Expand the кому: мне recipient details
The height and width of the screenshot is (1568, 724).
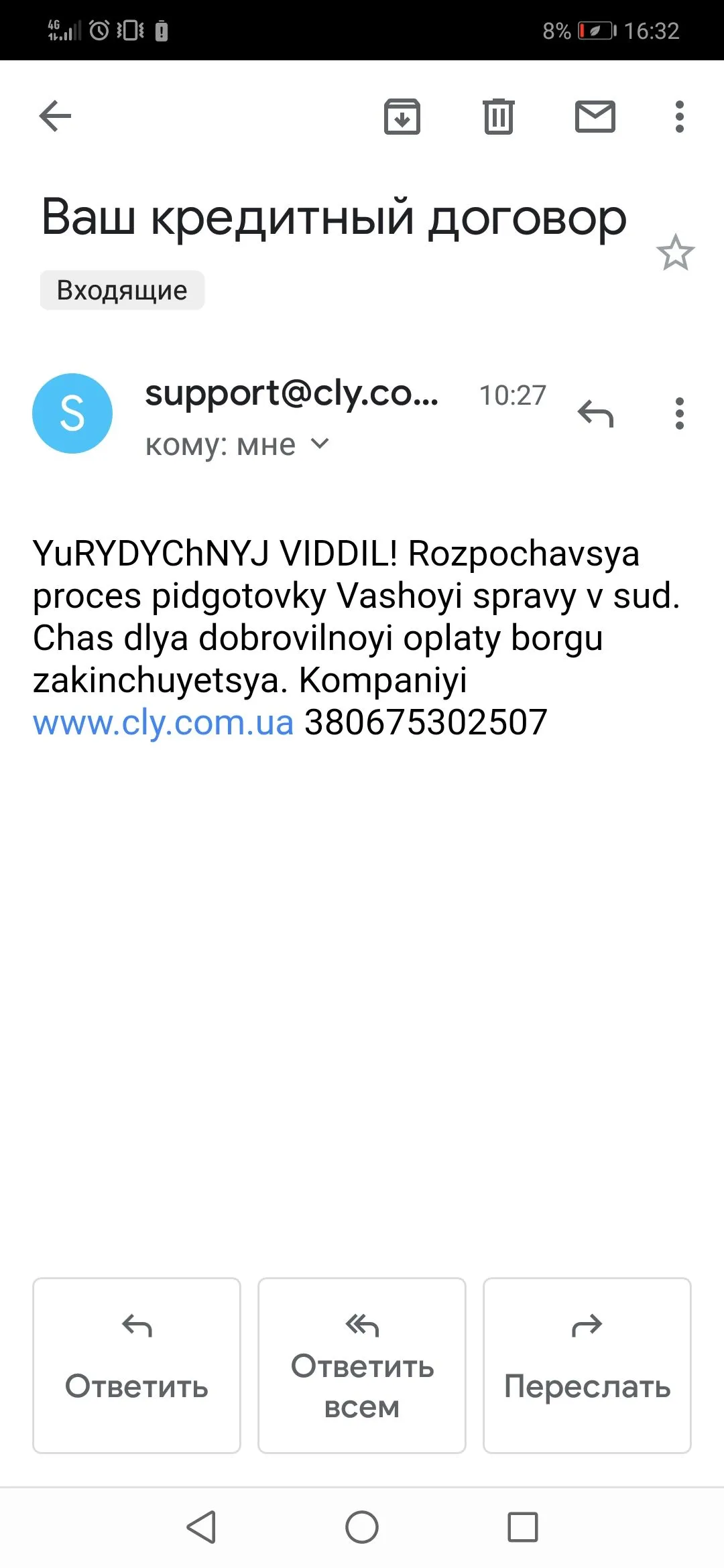(x=320, y=444)
